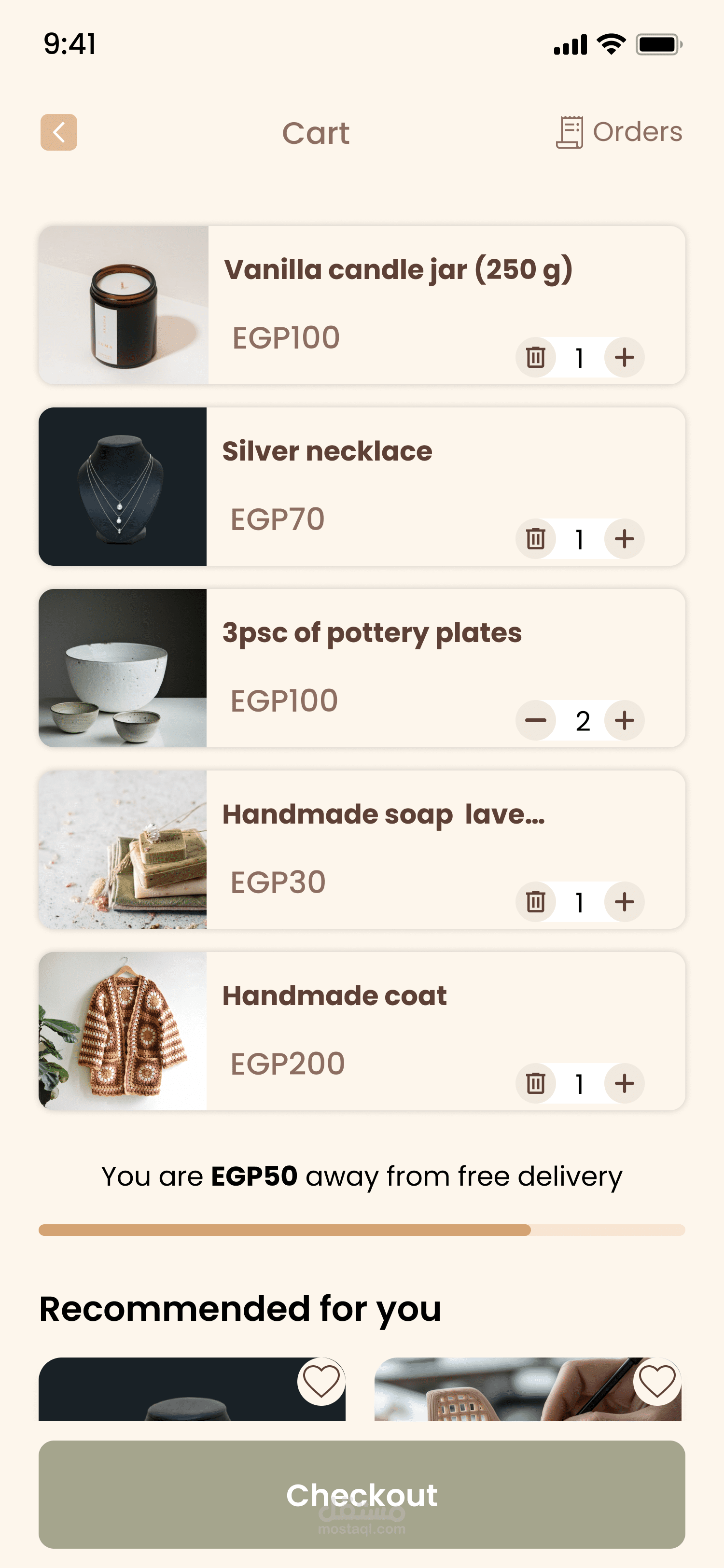Go back from the Cart screen
The width and height of the screenshot is (724, 1568).
pyautogui.click(x=58, y=132)
